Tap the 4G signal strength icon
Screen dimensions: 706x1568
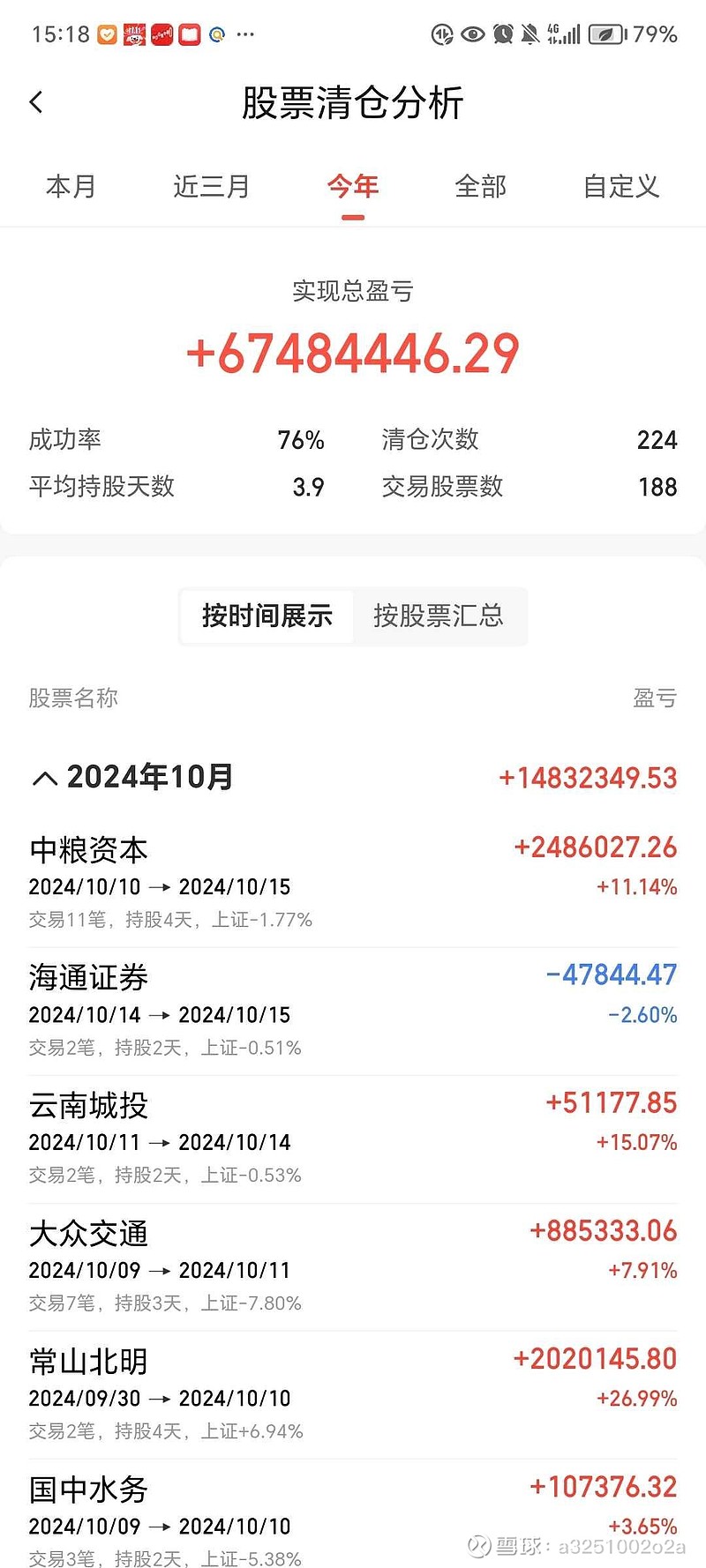coord(563,34)
